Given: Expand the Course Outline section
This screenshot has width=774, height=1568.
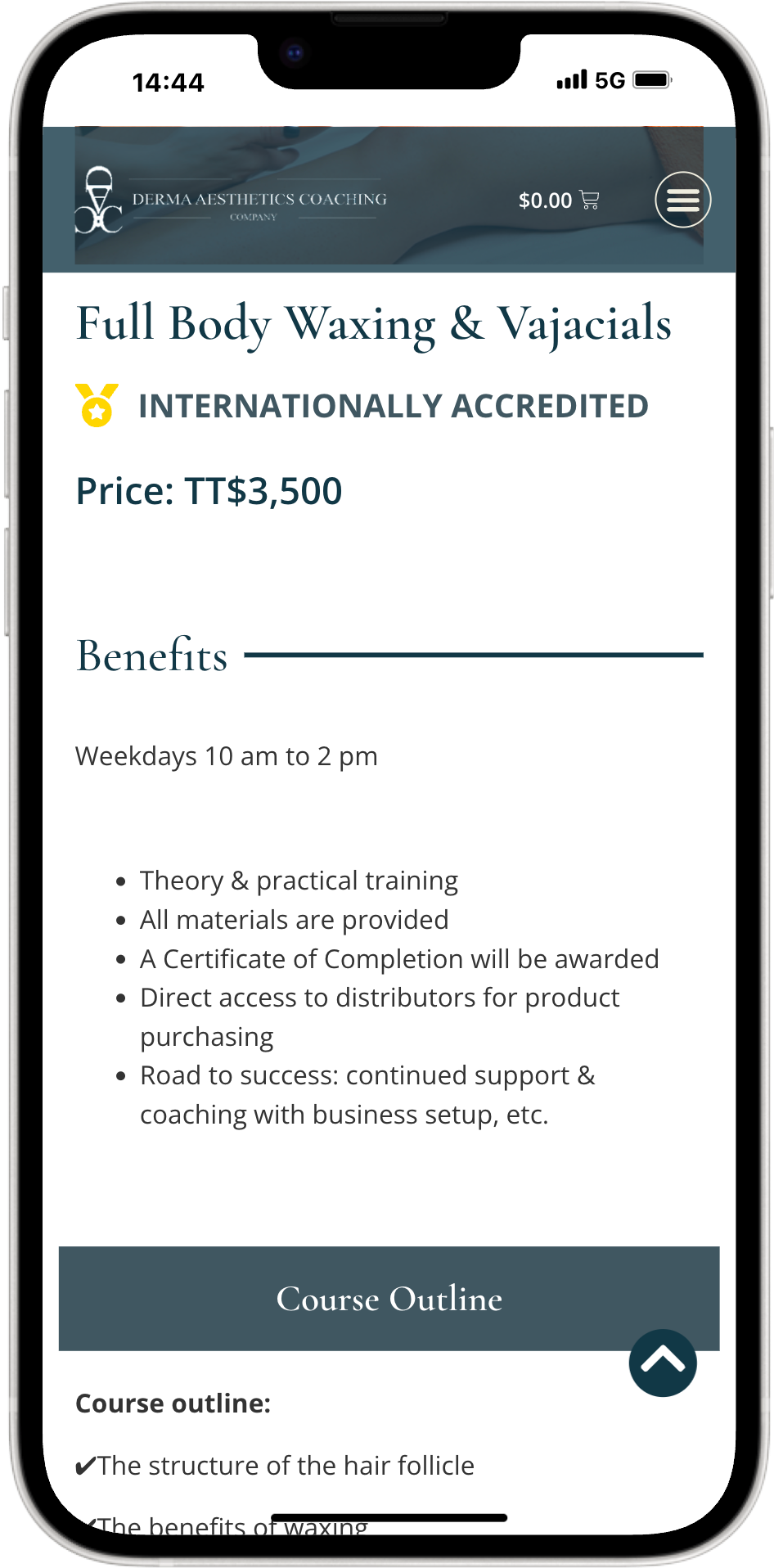Looking at the screenshot, I should 389,1299.
